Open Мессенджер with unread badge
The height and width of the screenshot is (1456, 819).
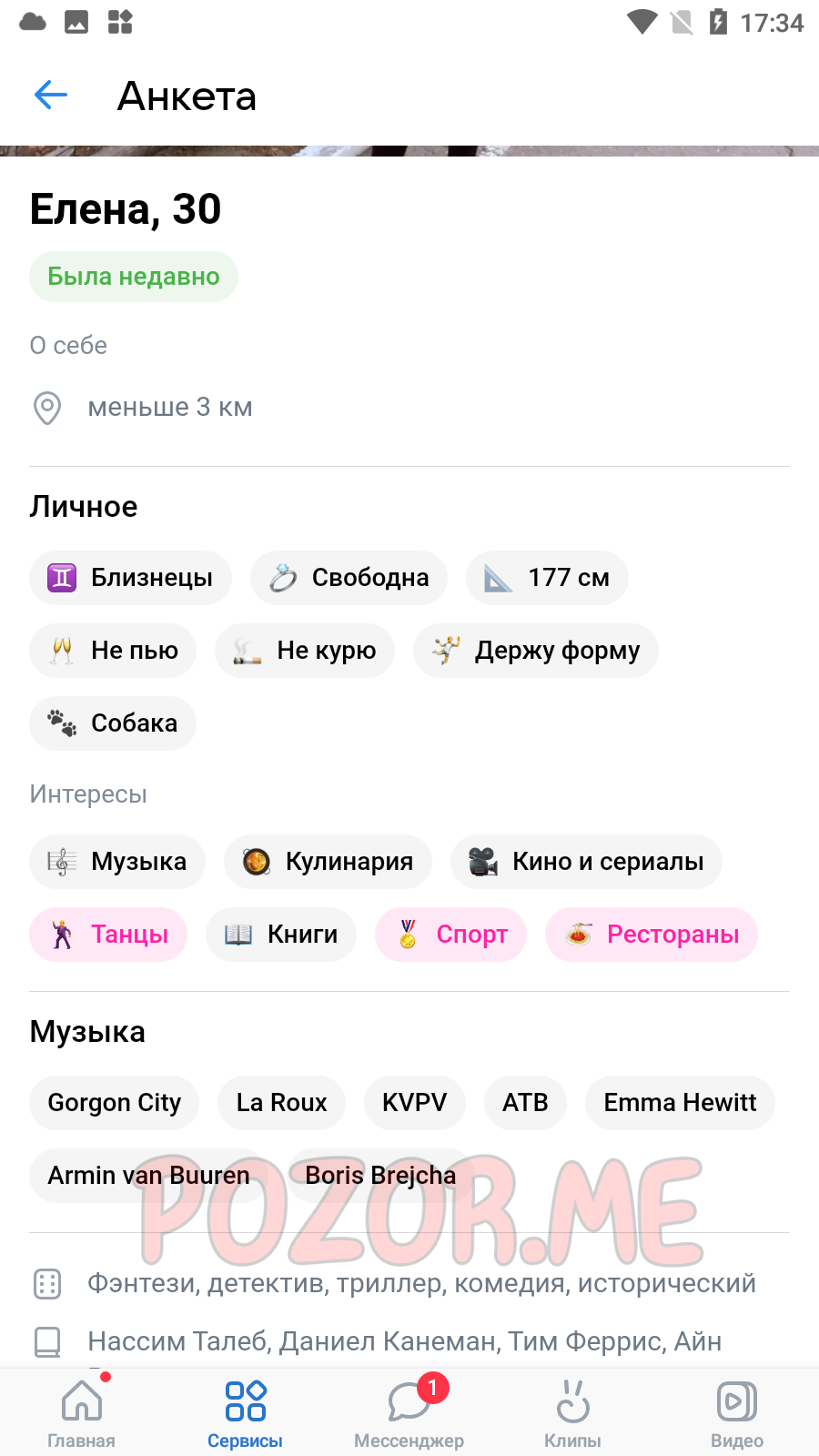409,1411
